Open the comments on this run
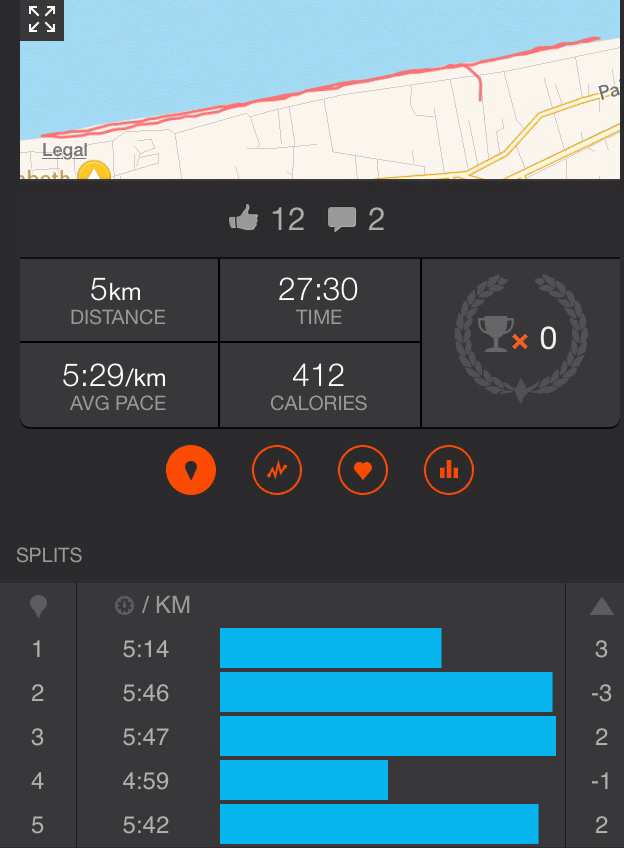This screenshot has height=848, width=624. point(342,218)
